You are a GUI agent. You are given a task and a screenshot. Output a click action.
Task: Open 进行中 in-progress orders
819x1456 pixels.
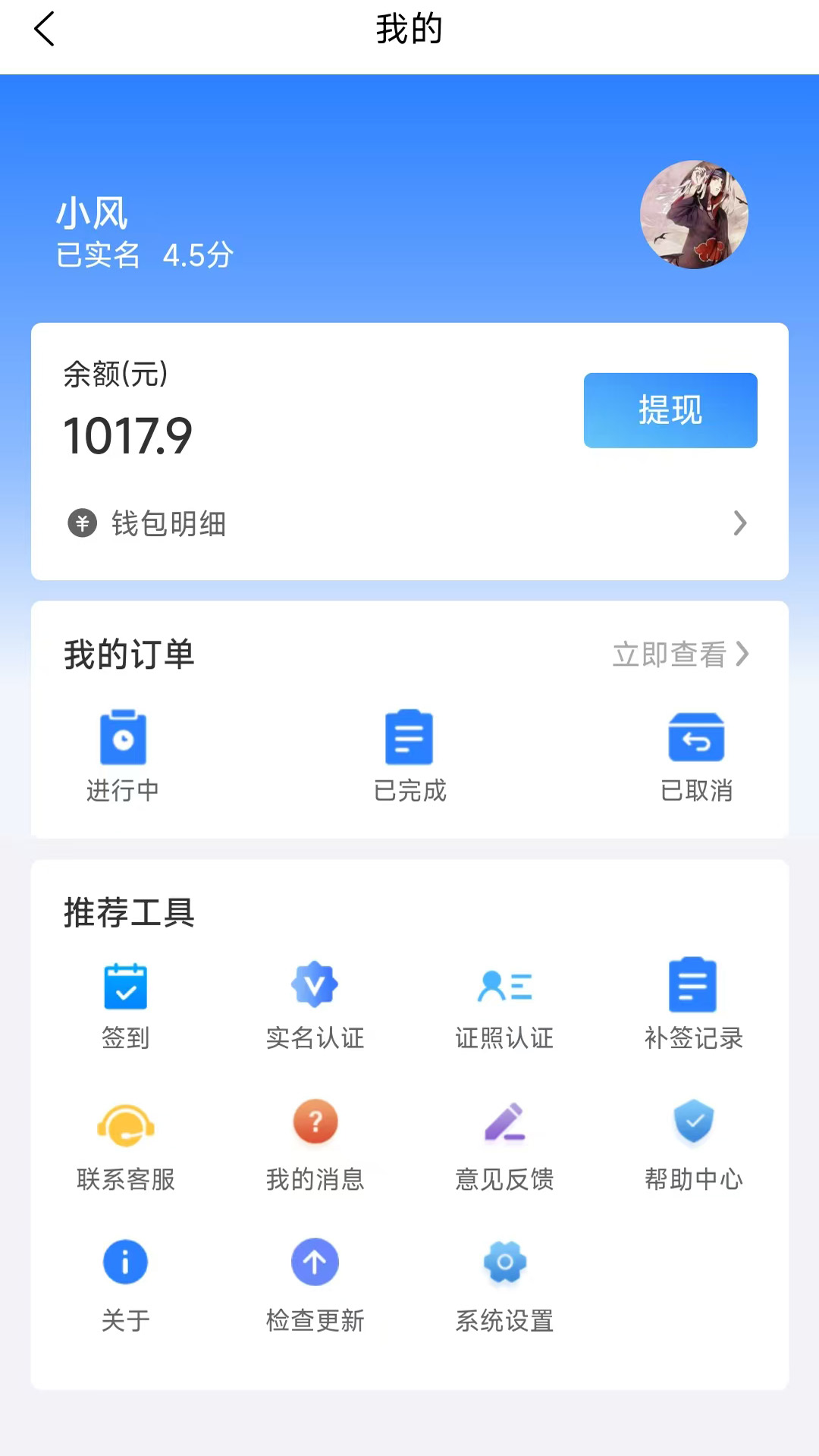point(123,755)
